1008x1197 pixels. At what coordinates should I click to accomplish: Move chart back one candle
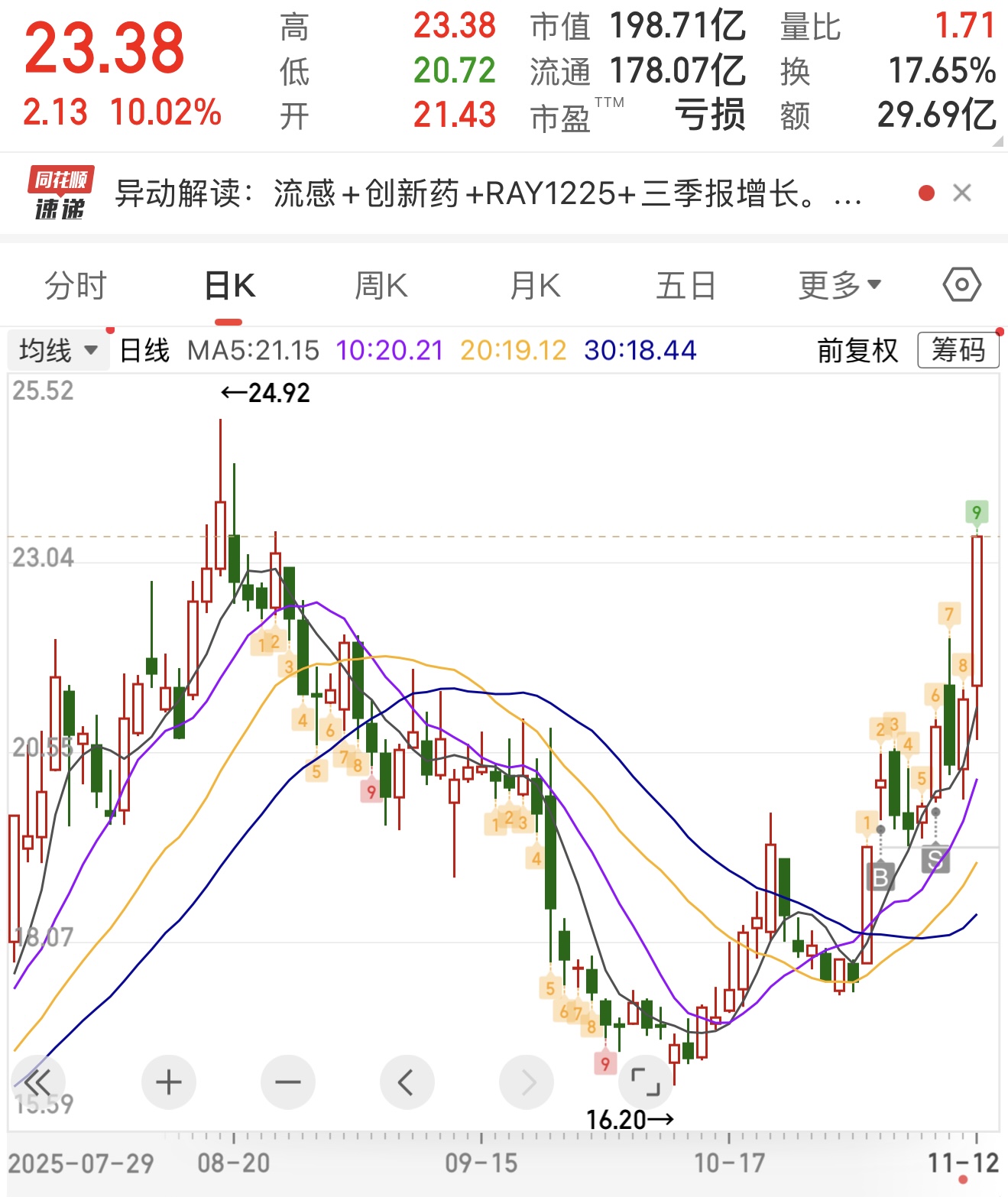pos(407,1082)
